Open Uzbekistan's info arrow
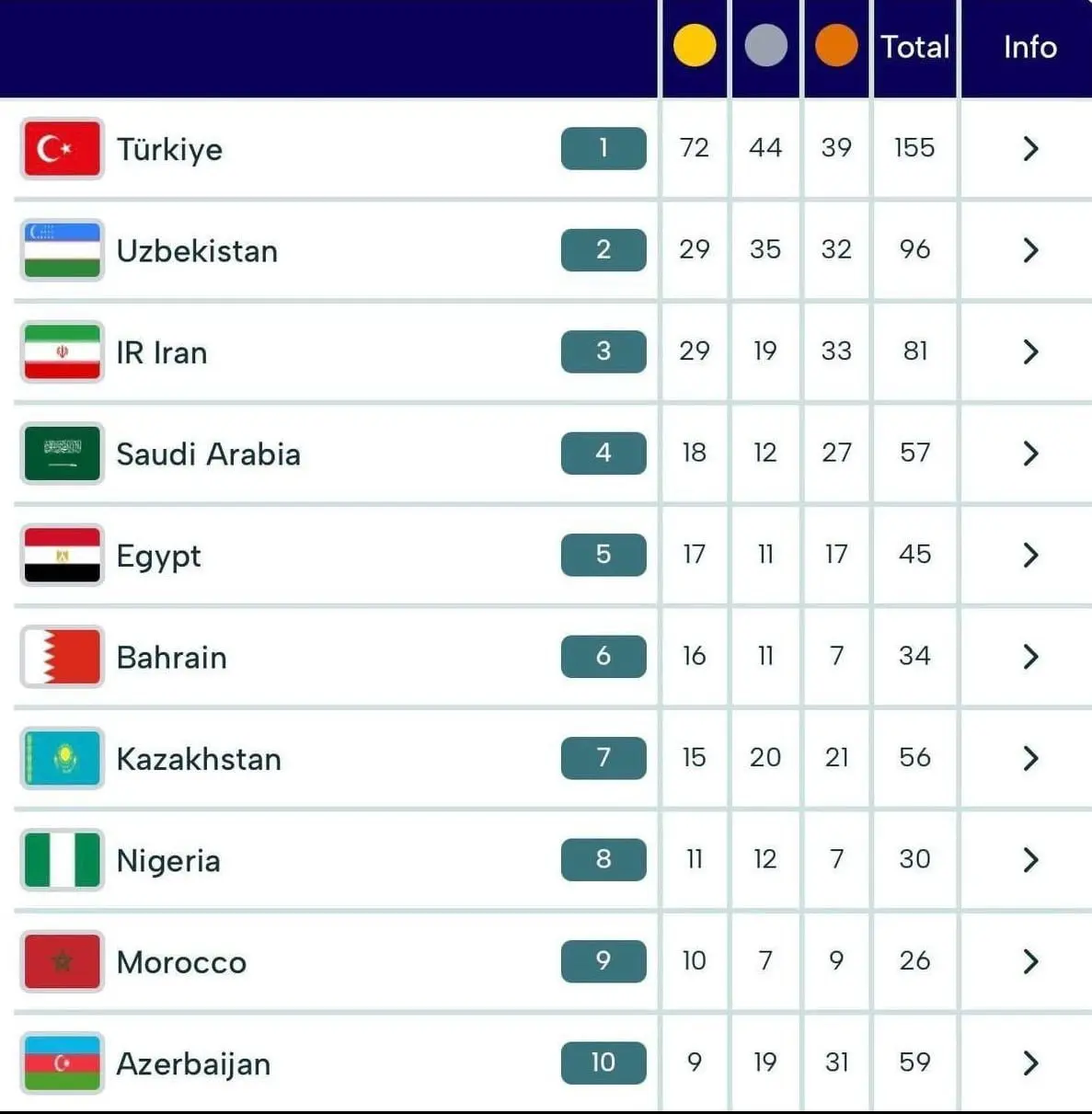Viewport: 1092px width, 1114px height. [x=1030, y=250]
